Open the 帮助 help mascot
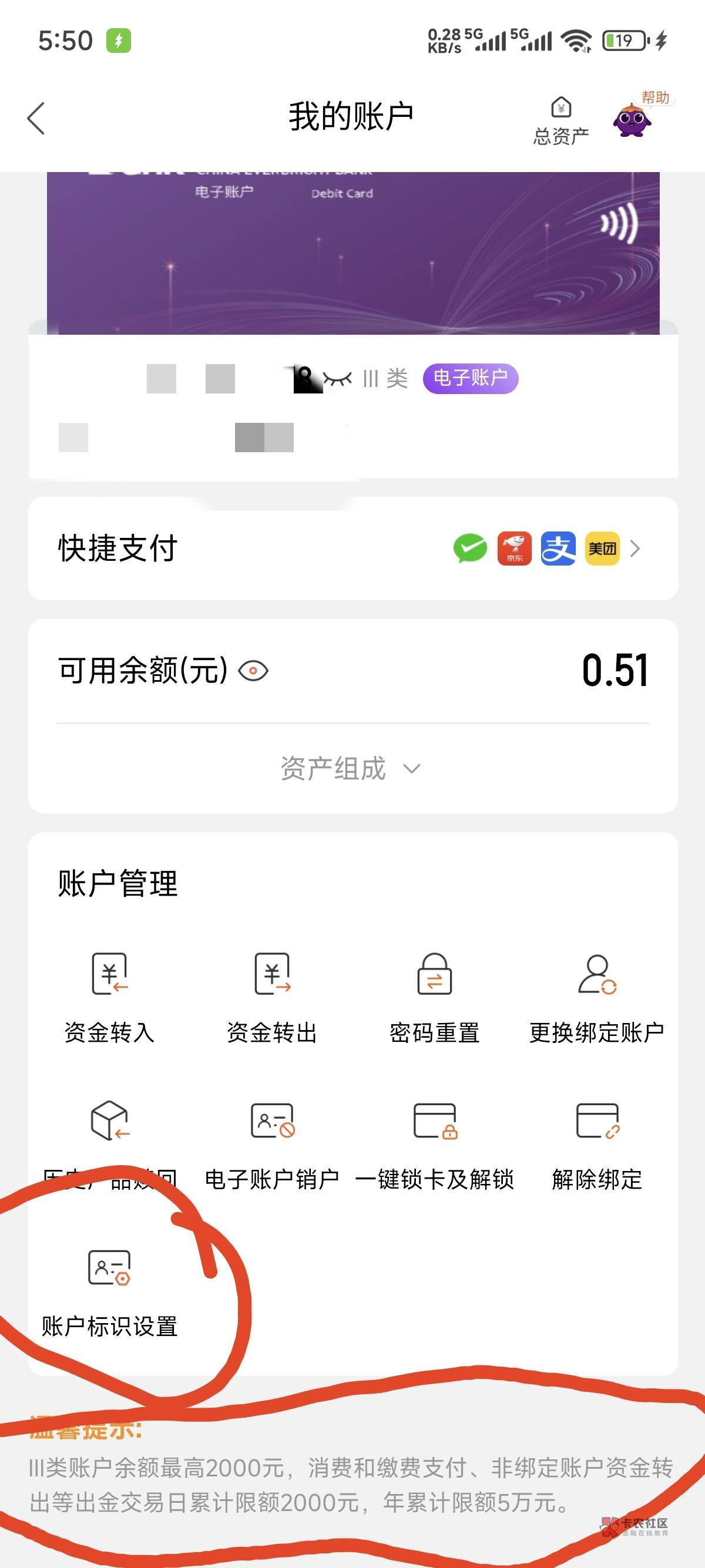 [x=638, y=115]
